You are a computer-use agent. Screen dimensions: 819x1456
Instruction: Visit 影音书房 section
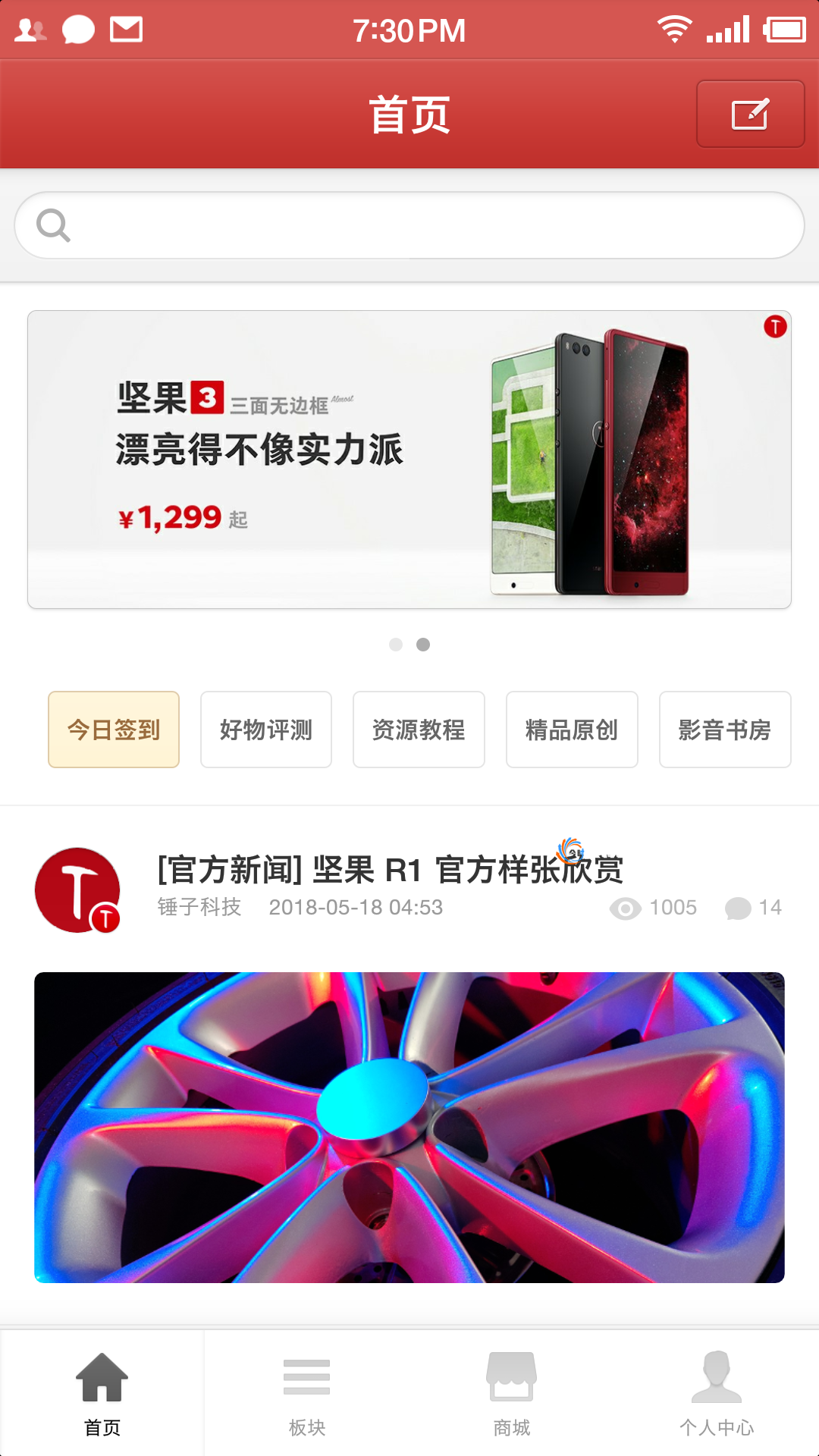click(725, 730)
